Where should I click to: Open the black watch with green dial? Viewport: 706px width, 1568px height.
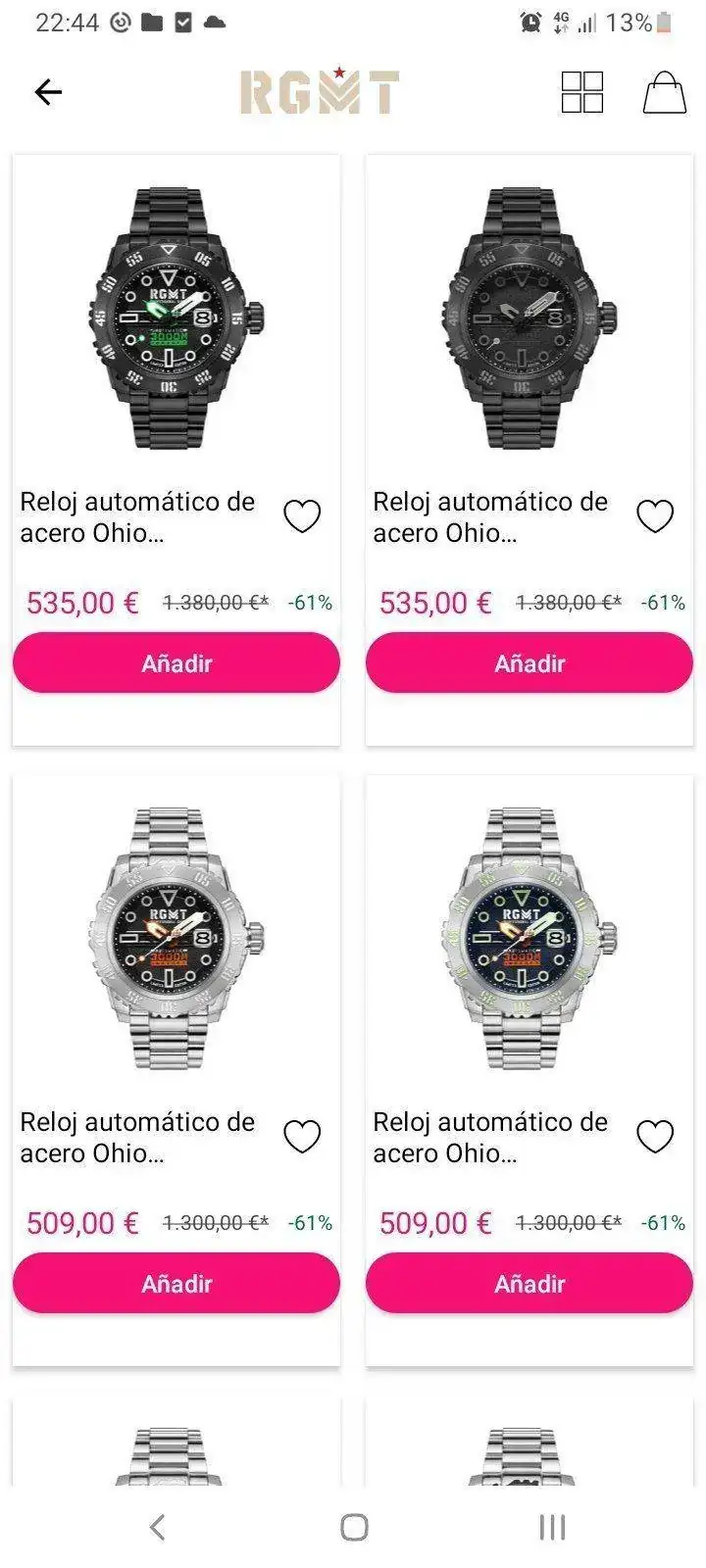pos(176,318)
